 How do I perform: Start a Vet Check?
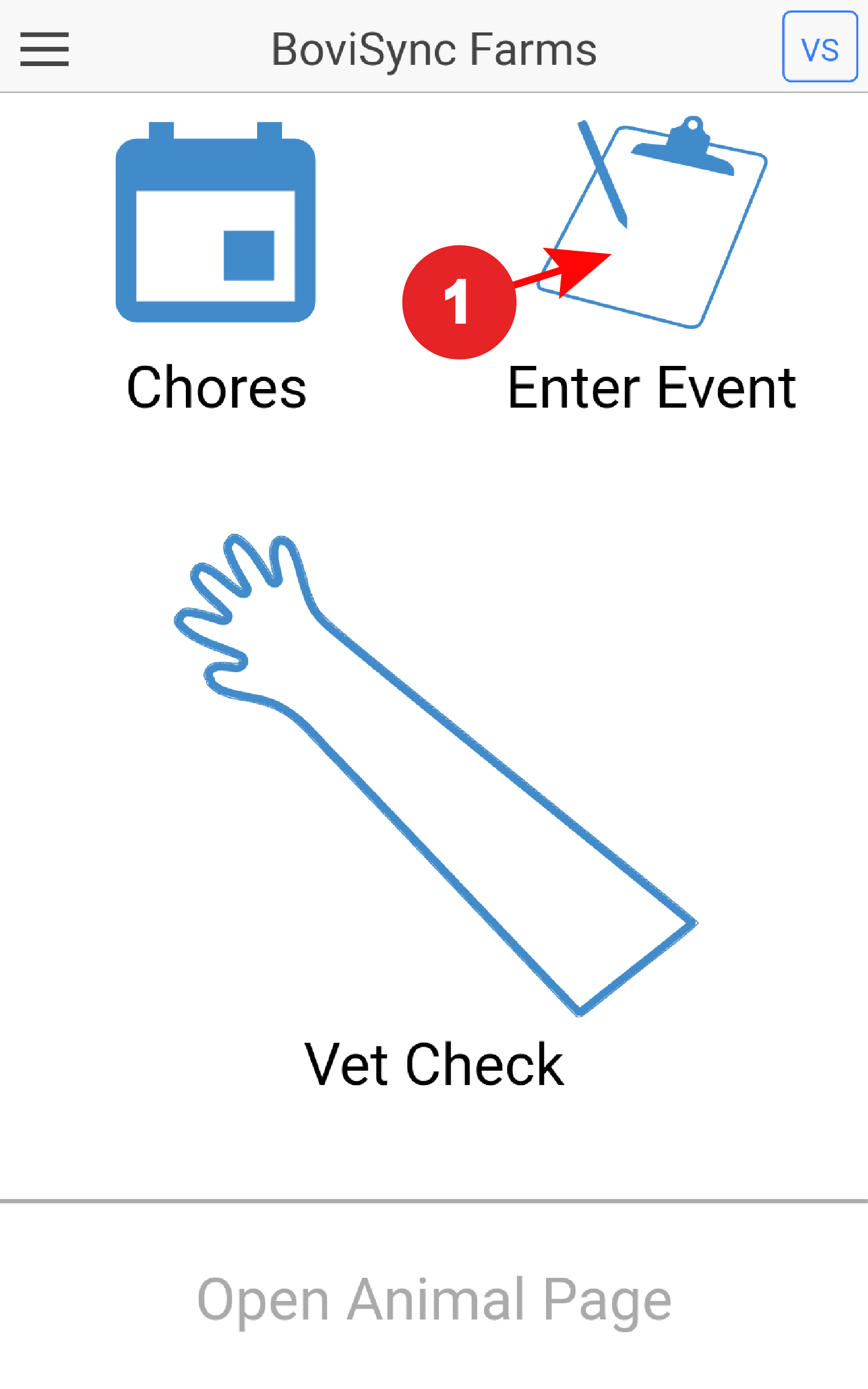pos(434,776)
